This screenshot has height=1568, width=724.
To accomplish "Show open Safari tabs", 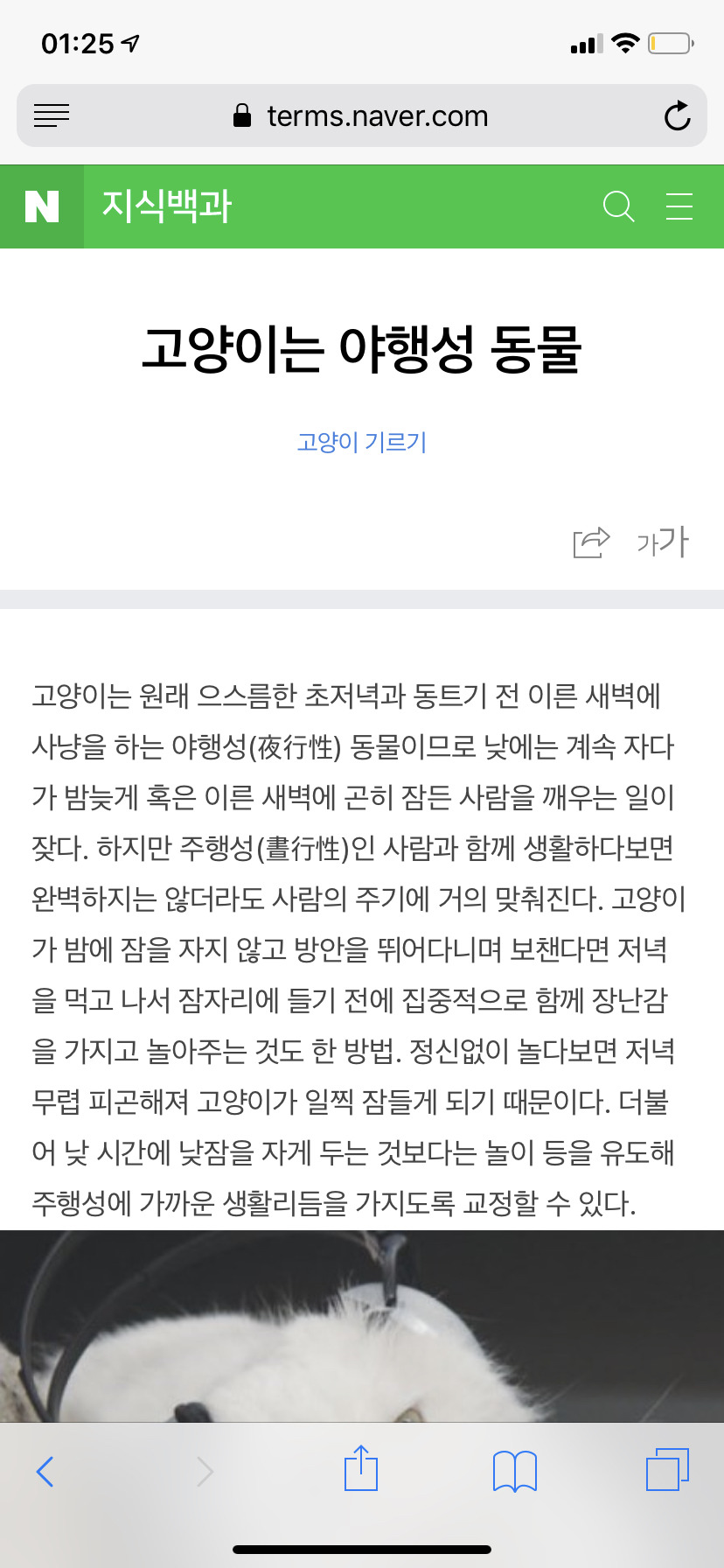I will [x=667, y=1470].
